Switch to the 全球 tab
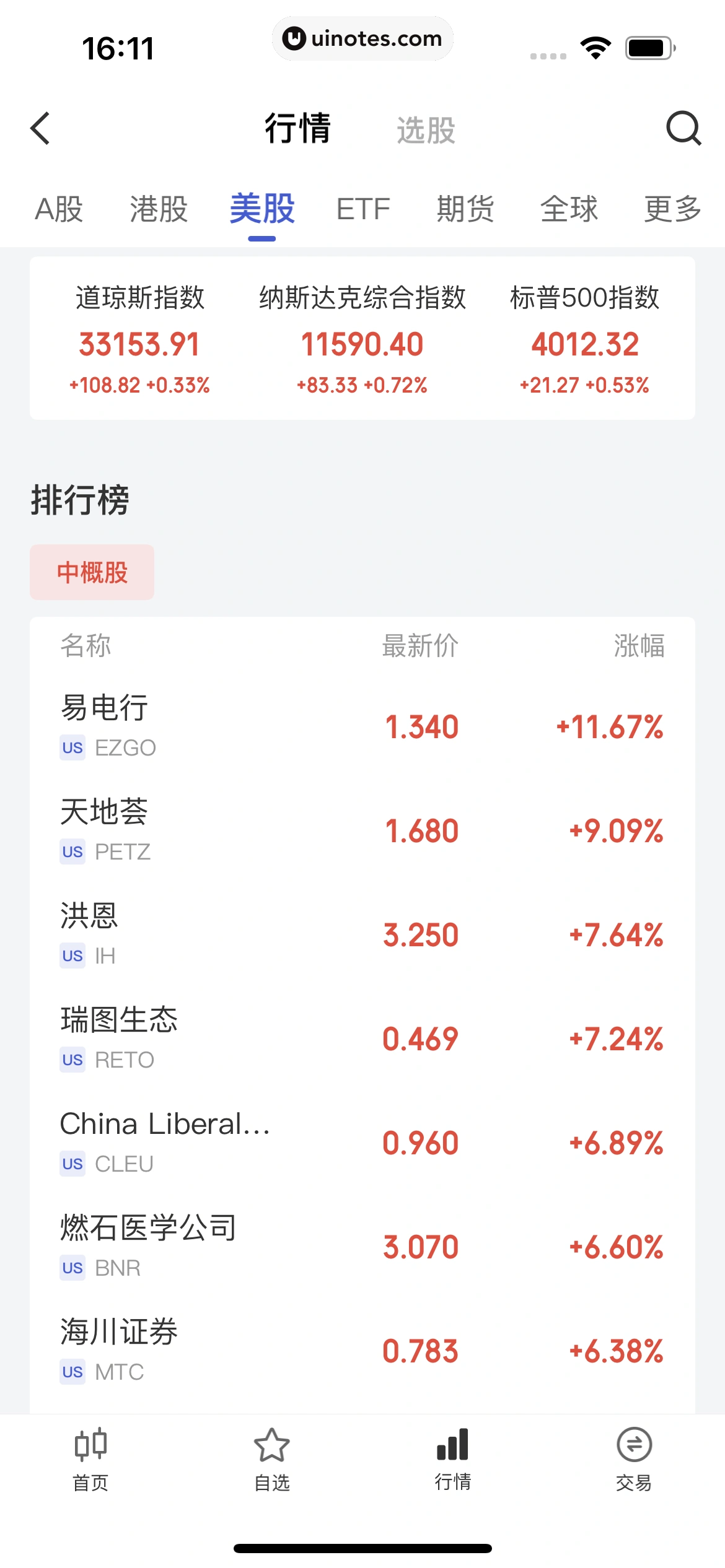Image resolution: width=725 pixels, height=1568 pixels. tap(569, 209)
